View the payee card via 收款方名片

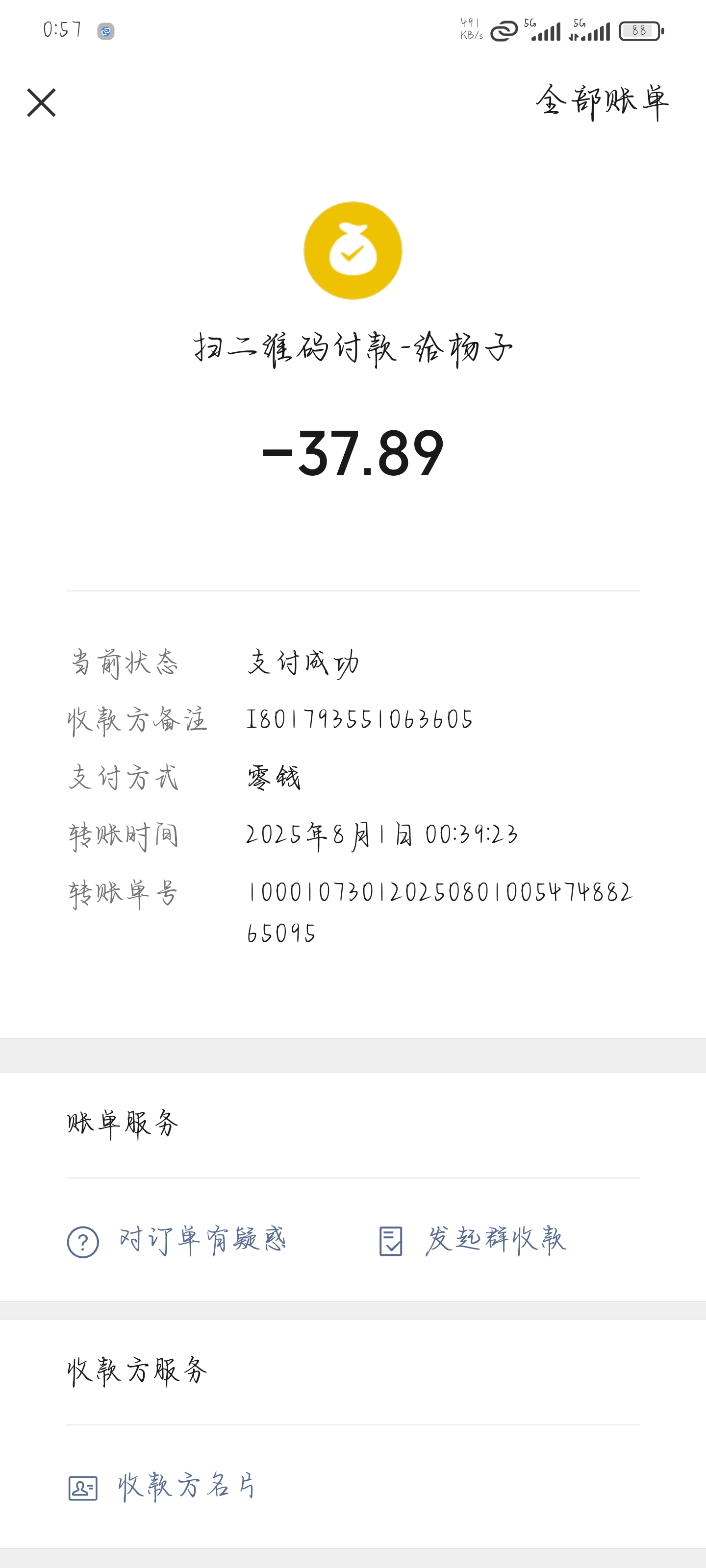click(163, 1487)
